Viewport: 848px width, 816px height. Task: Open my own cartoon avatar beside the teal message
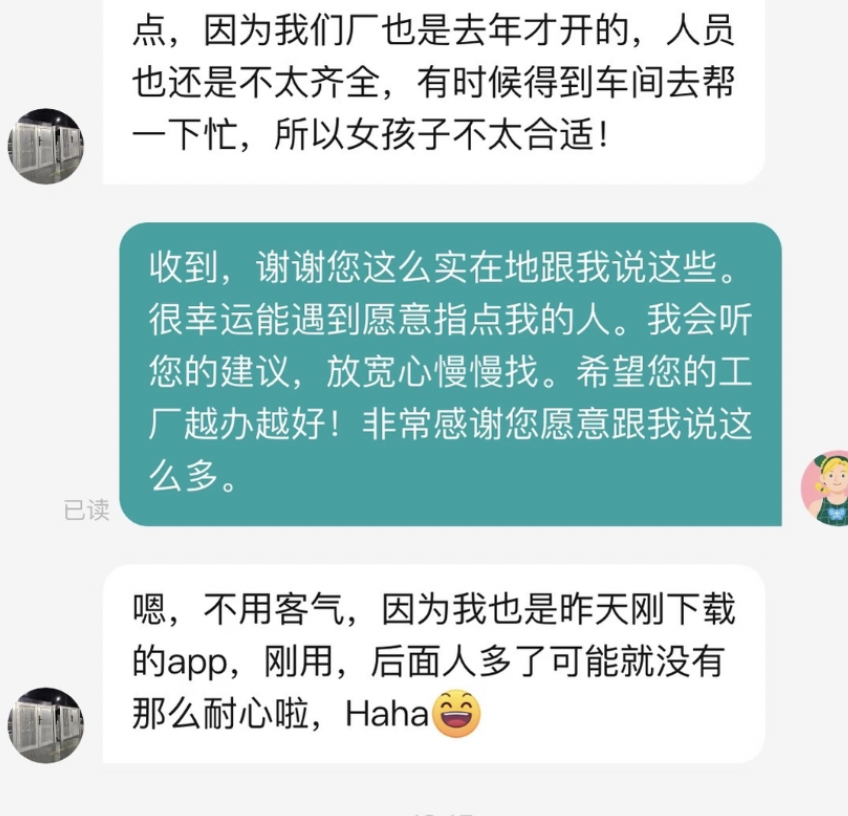point(827,488)
